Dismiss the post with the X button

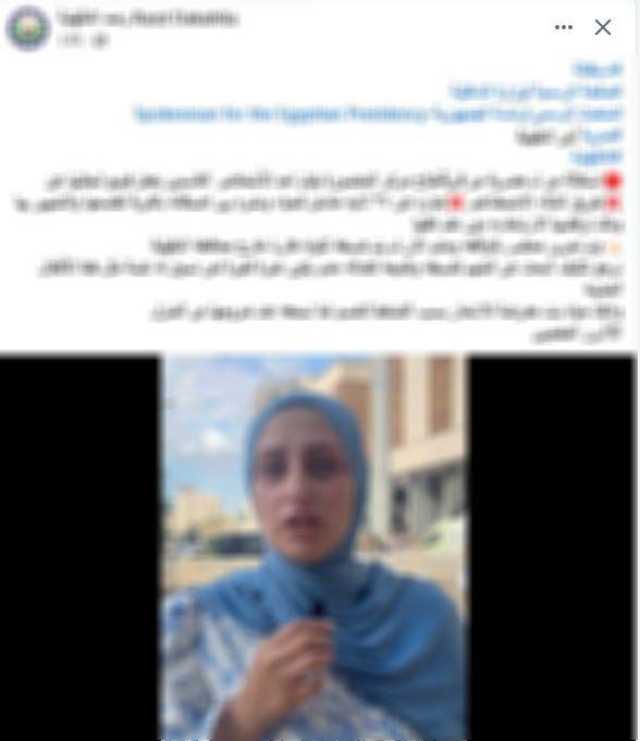coord(603,27)
